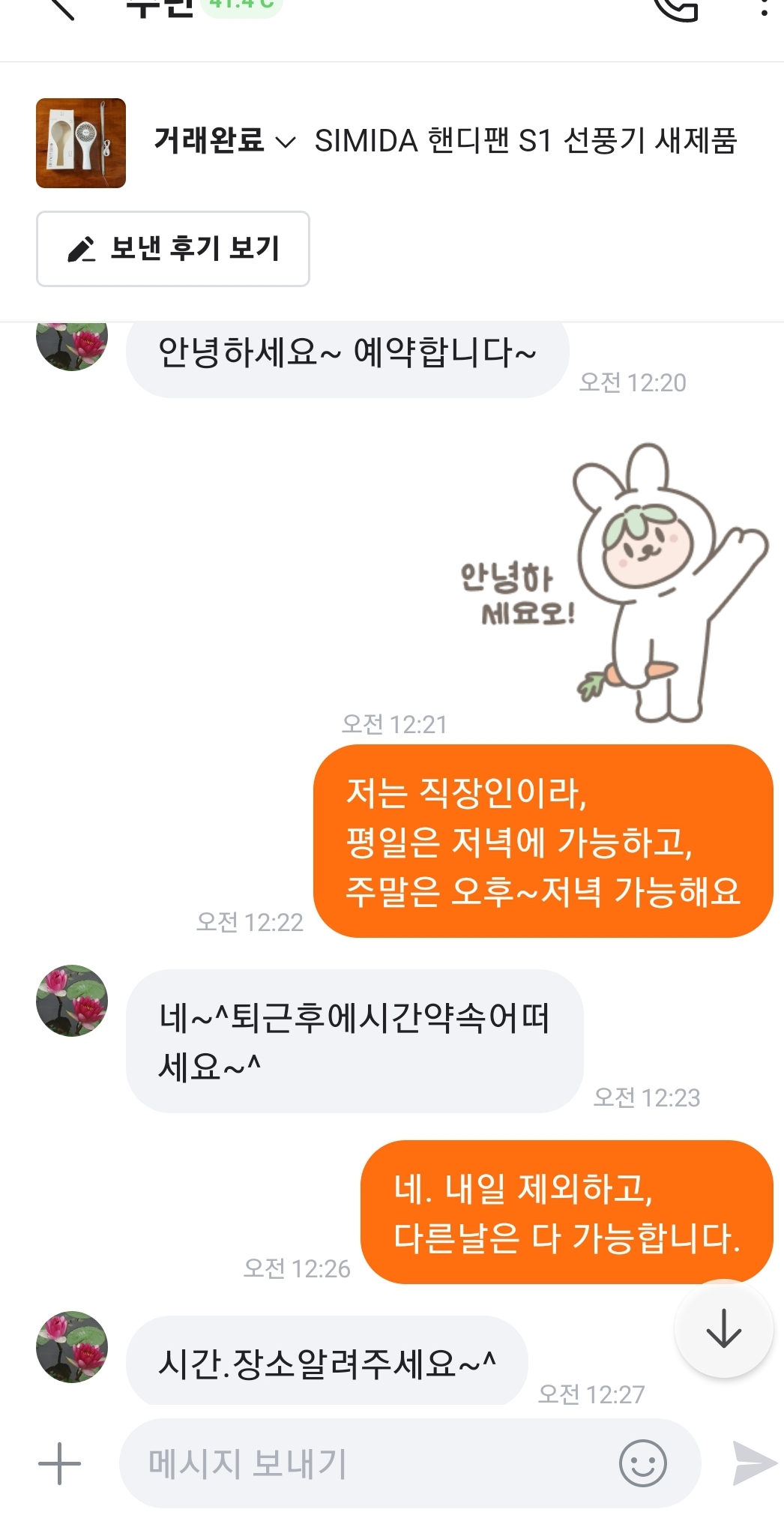Open the overflow menu
The image size is (784, 1521).
[764, 7]
